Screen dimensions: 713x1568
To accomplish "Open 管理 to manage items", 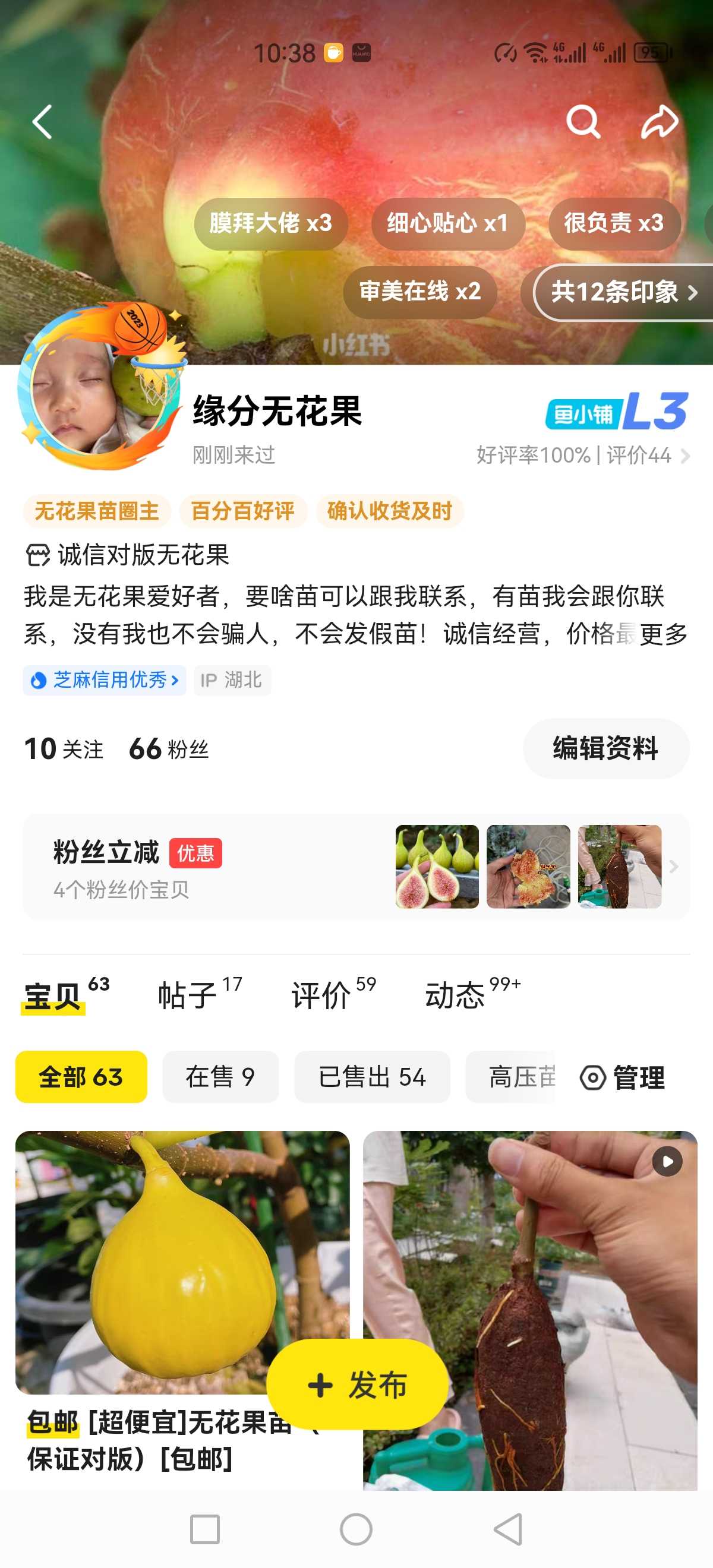I will pos(623,1078).
